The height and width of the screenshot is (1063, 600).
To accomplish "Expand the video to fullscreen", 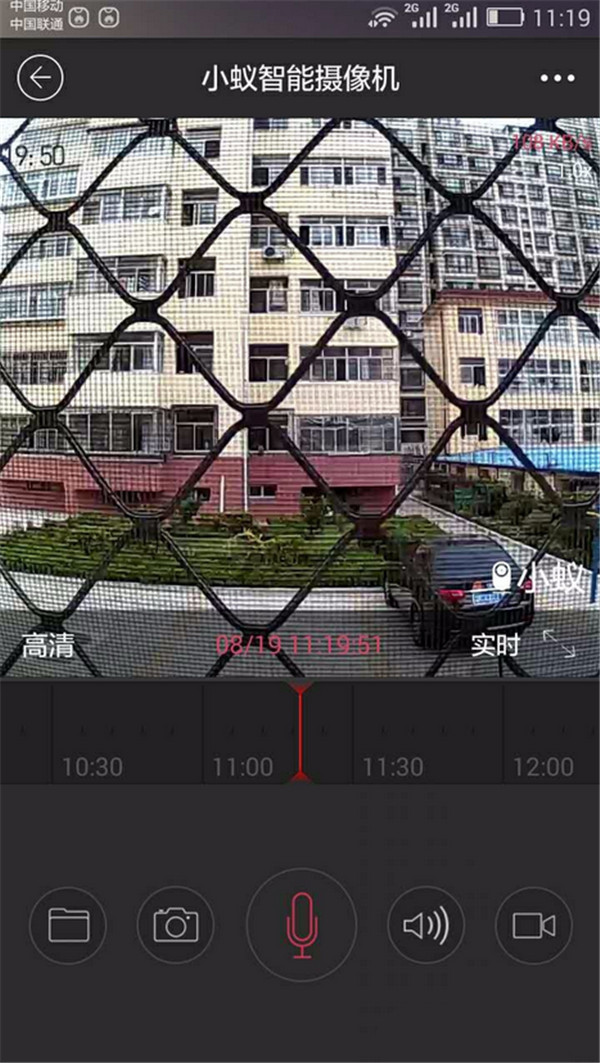I will click(559, 644).
